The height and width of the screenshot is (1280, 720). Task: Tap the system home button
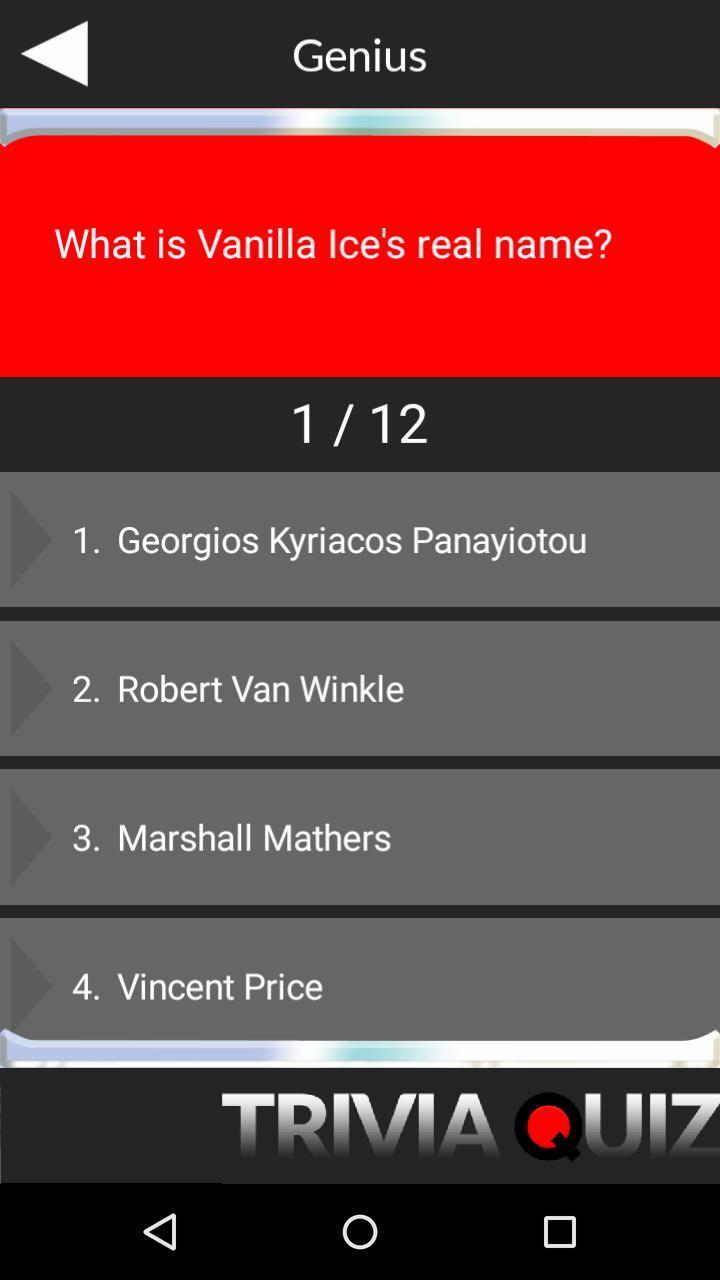pyautogui.click(x=360, y=1232)
